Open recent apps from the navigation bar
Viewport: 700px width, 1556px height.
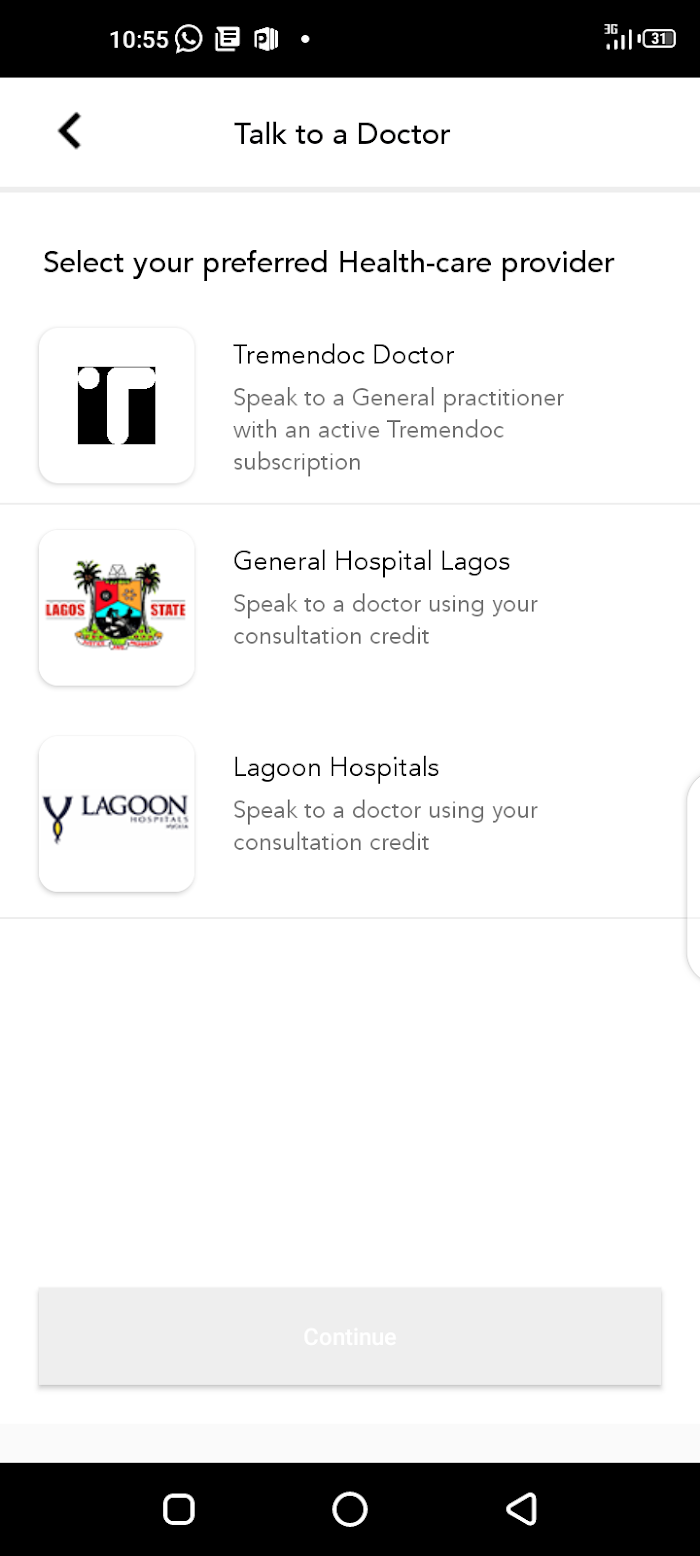pyautogui.click(x=178, y=1509)
